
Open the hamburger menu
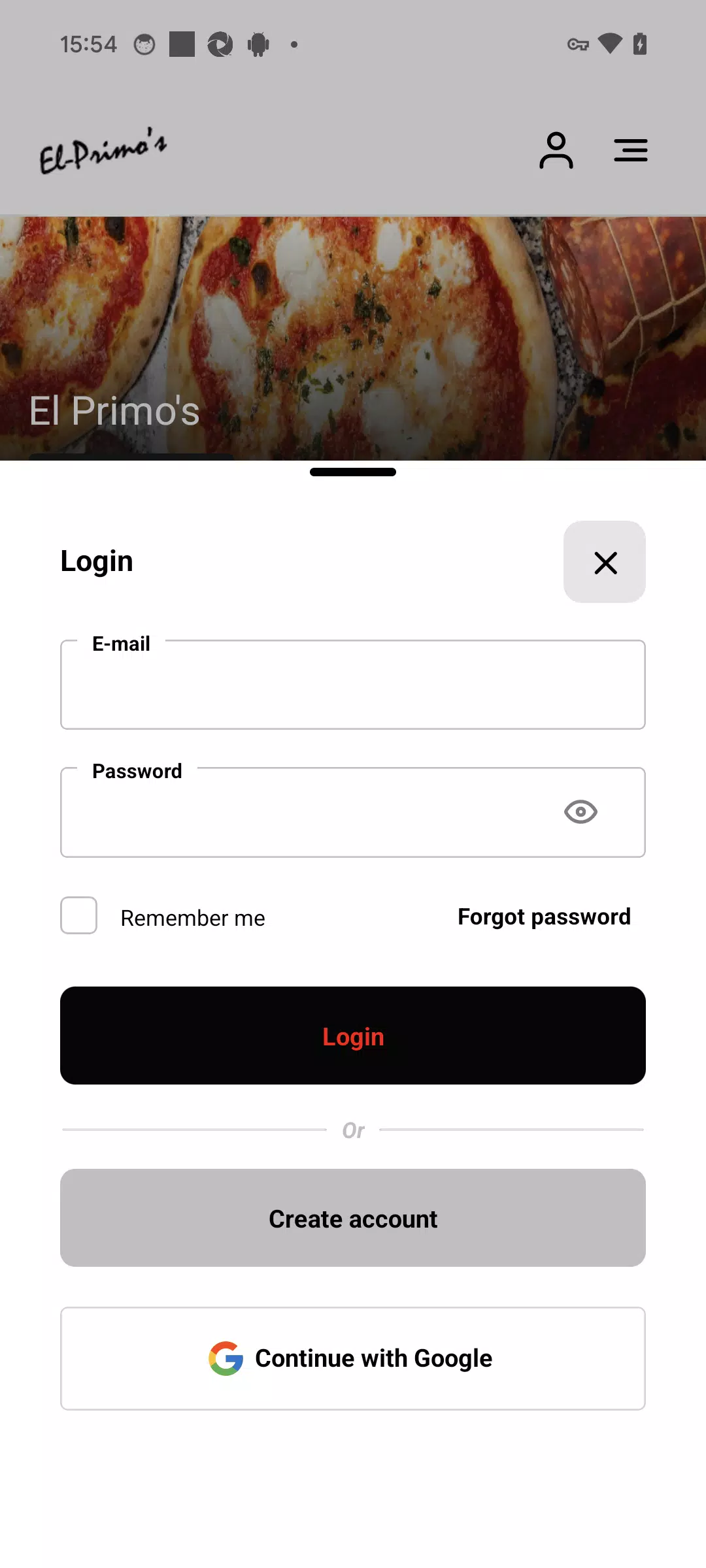630,150
